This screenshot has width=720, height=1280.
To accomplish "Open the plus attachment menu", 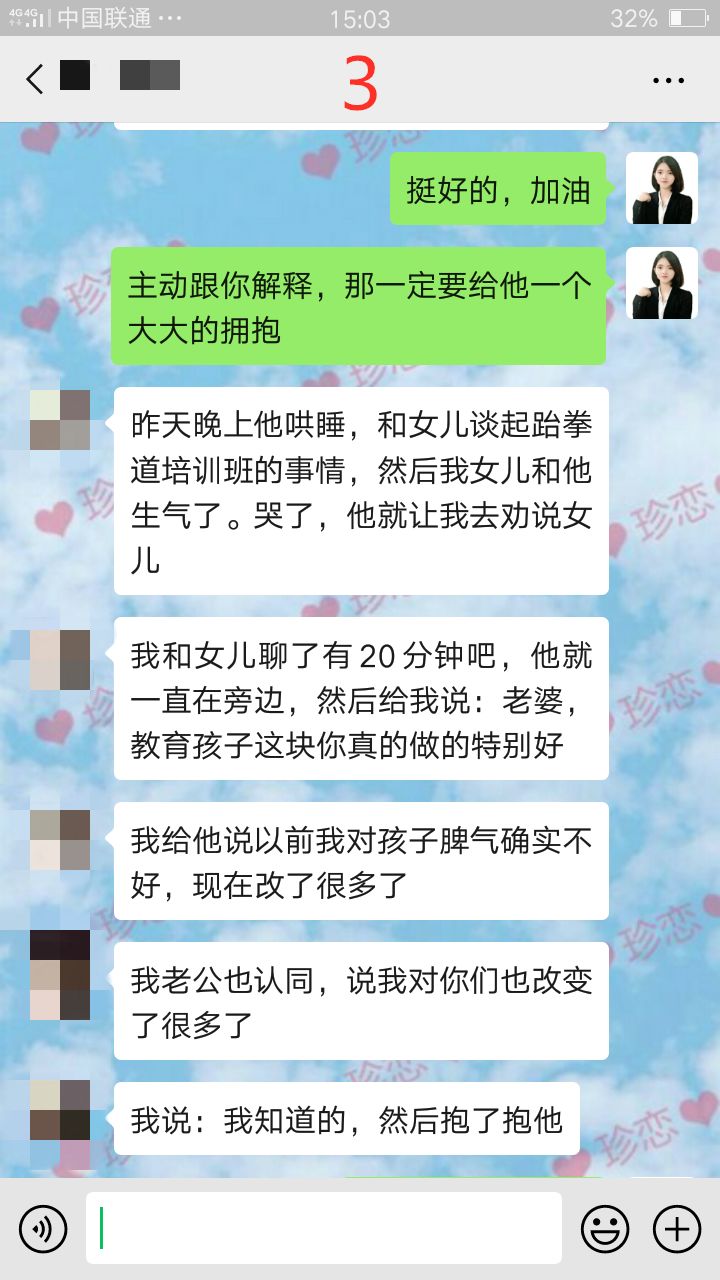I will click(x=677, y=1228).
